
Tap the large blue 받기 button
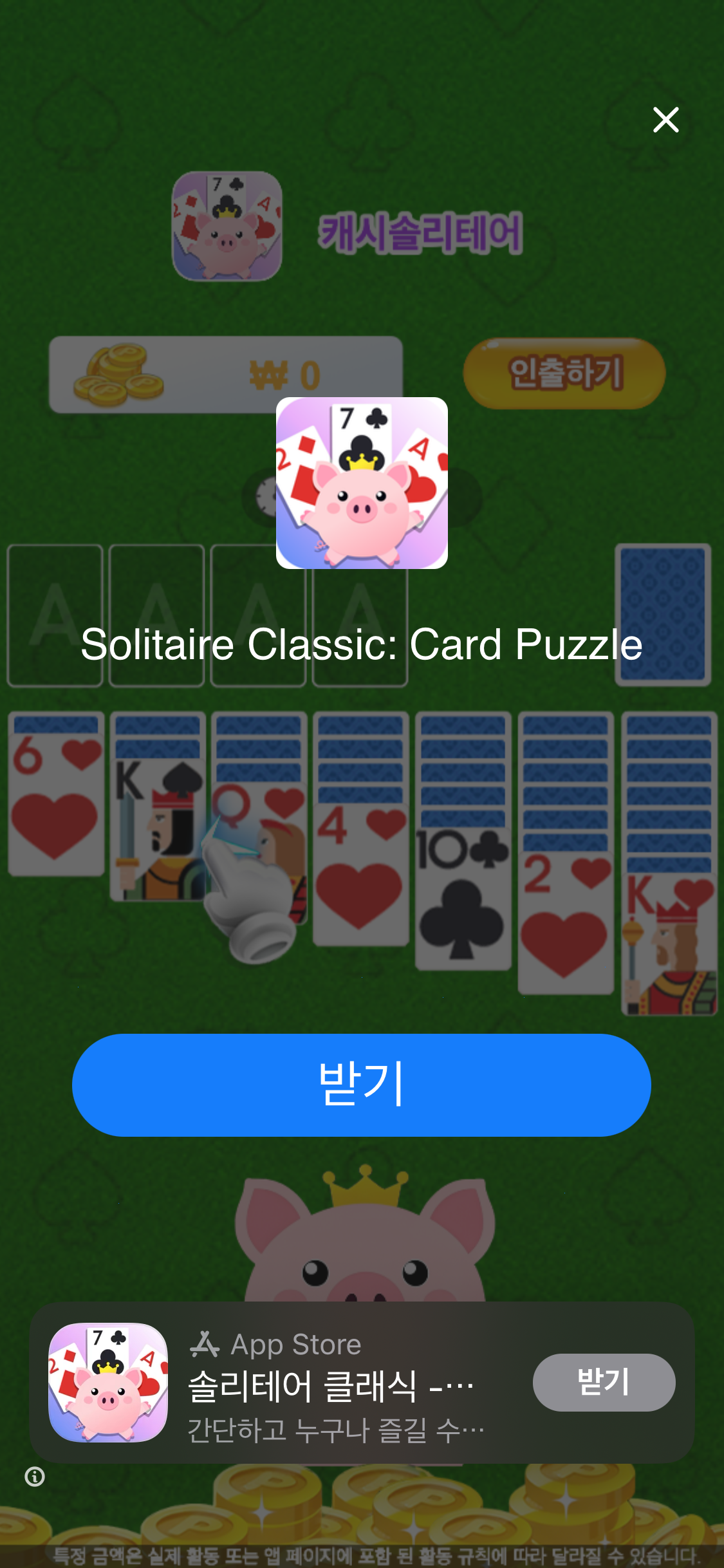tap(361, 1085)
